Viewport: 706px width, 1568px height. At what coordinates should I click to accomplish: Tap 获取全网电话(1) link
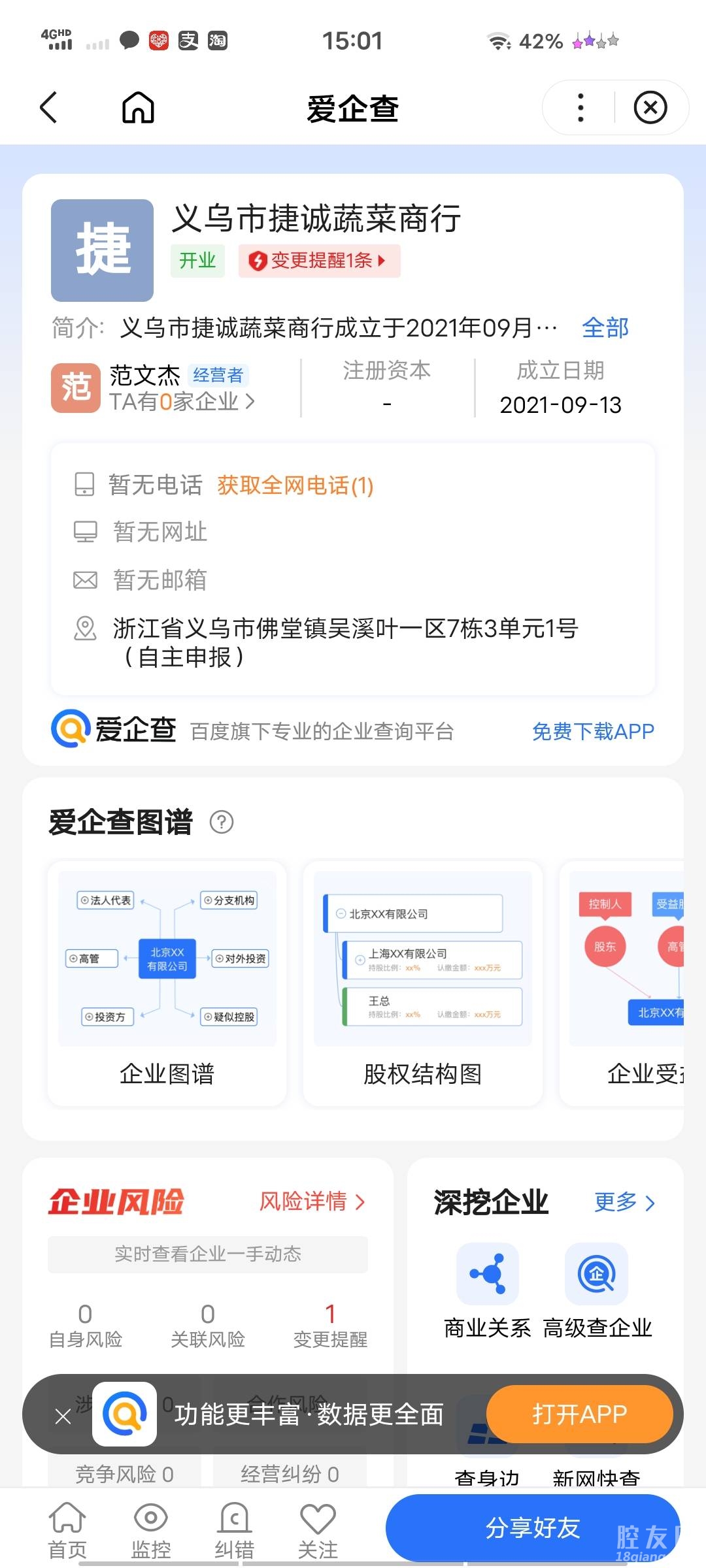(x=295, y=485)
